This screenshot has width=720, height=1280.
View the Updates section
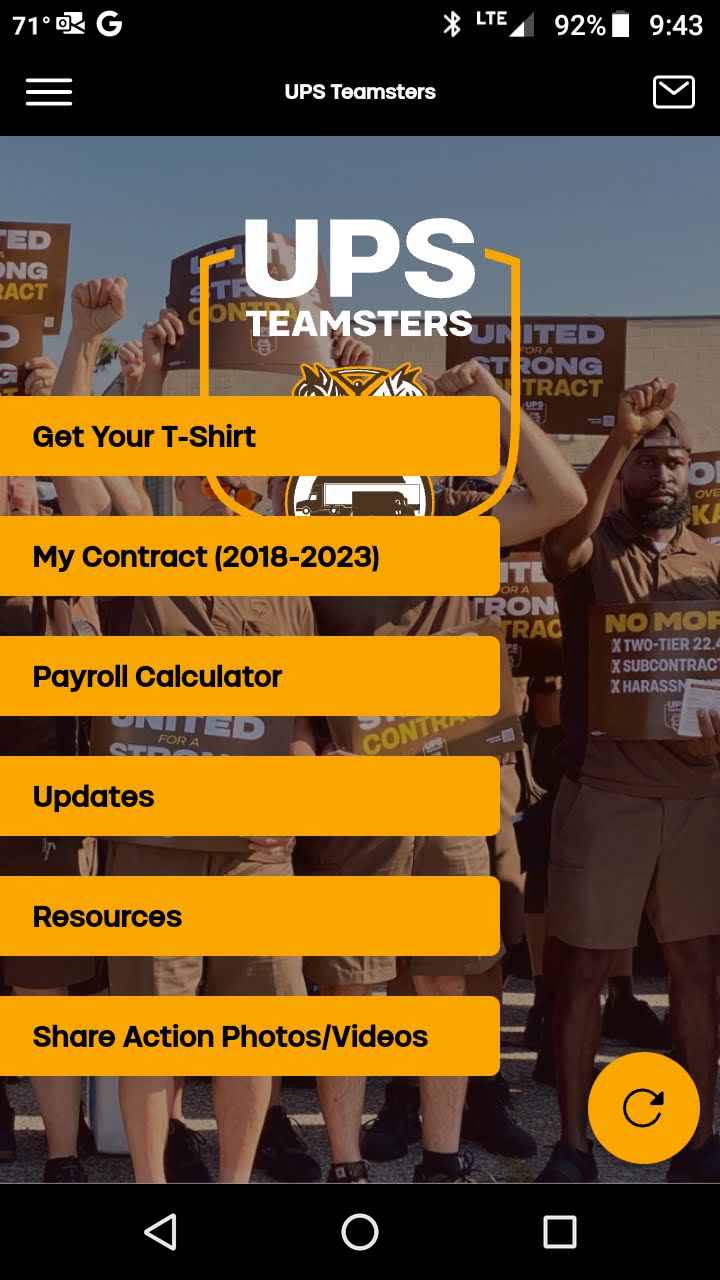(x=250, y=796)
